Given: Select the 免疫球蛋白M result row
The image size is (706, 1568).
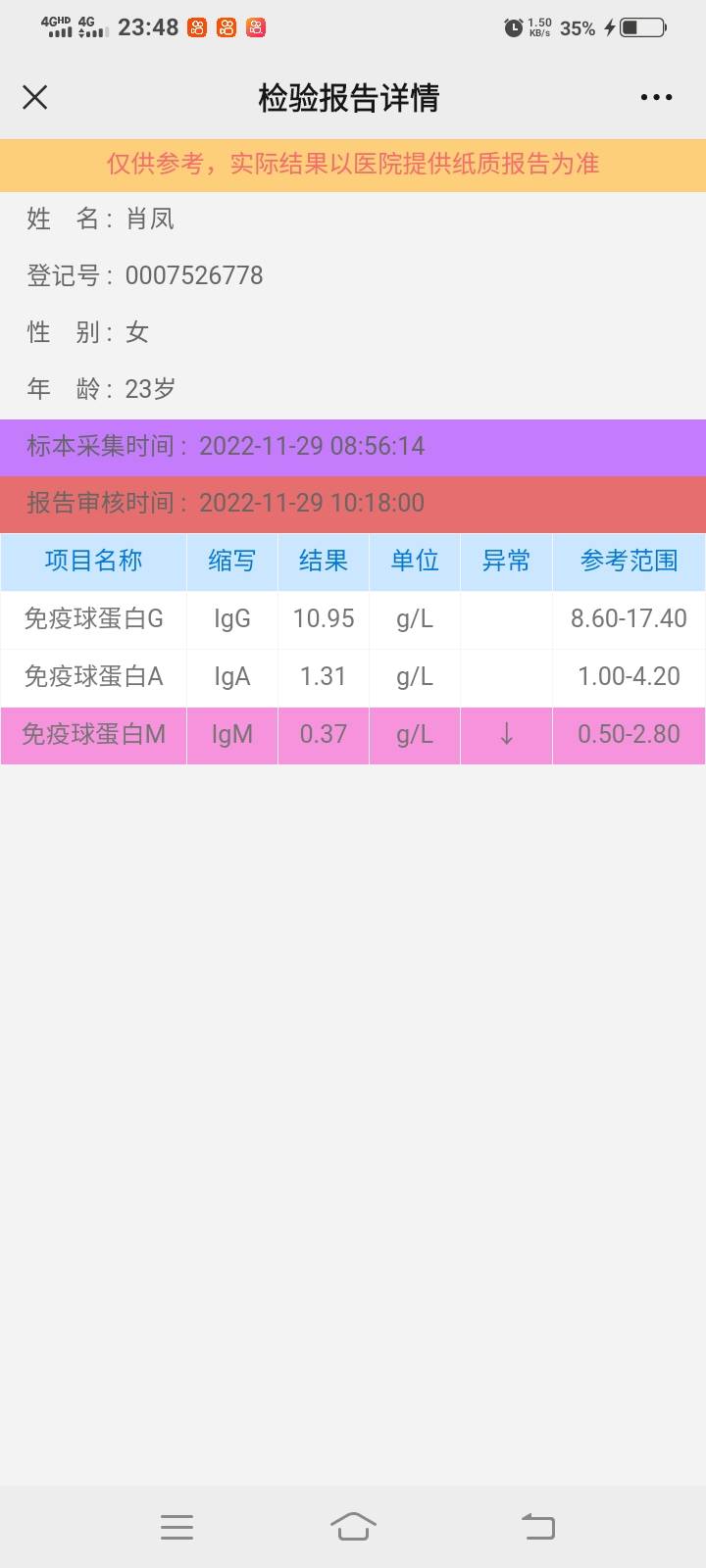Looking at the screenshot, I should click(x=353, y=735).
